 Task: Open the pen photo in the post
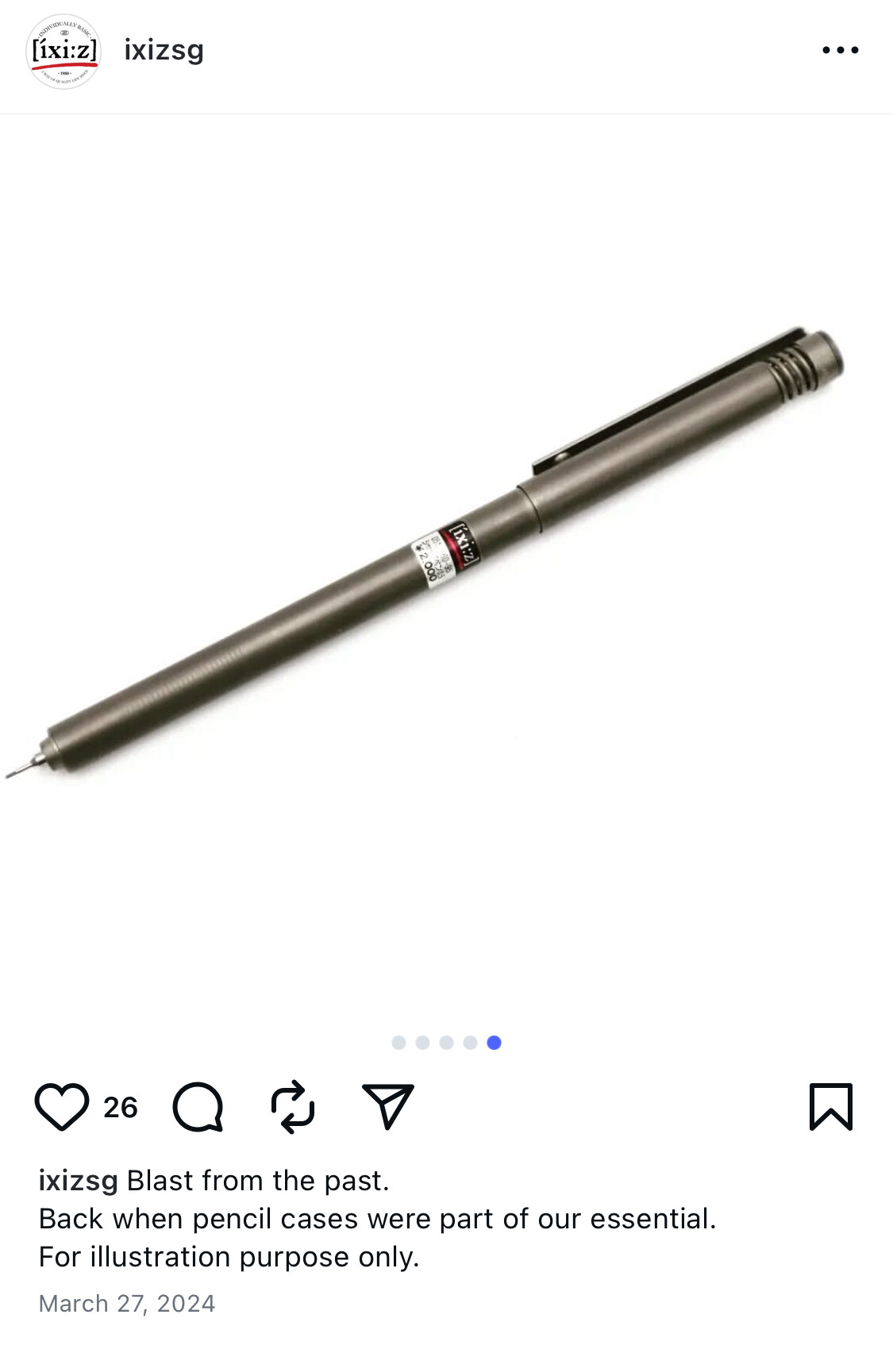[446, 555]
